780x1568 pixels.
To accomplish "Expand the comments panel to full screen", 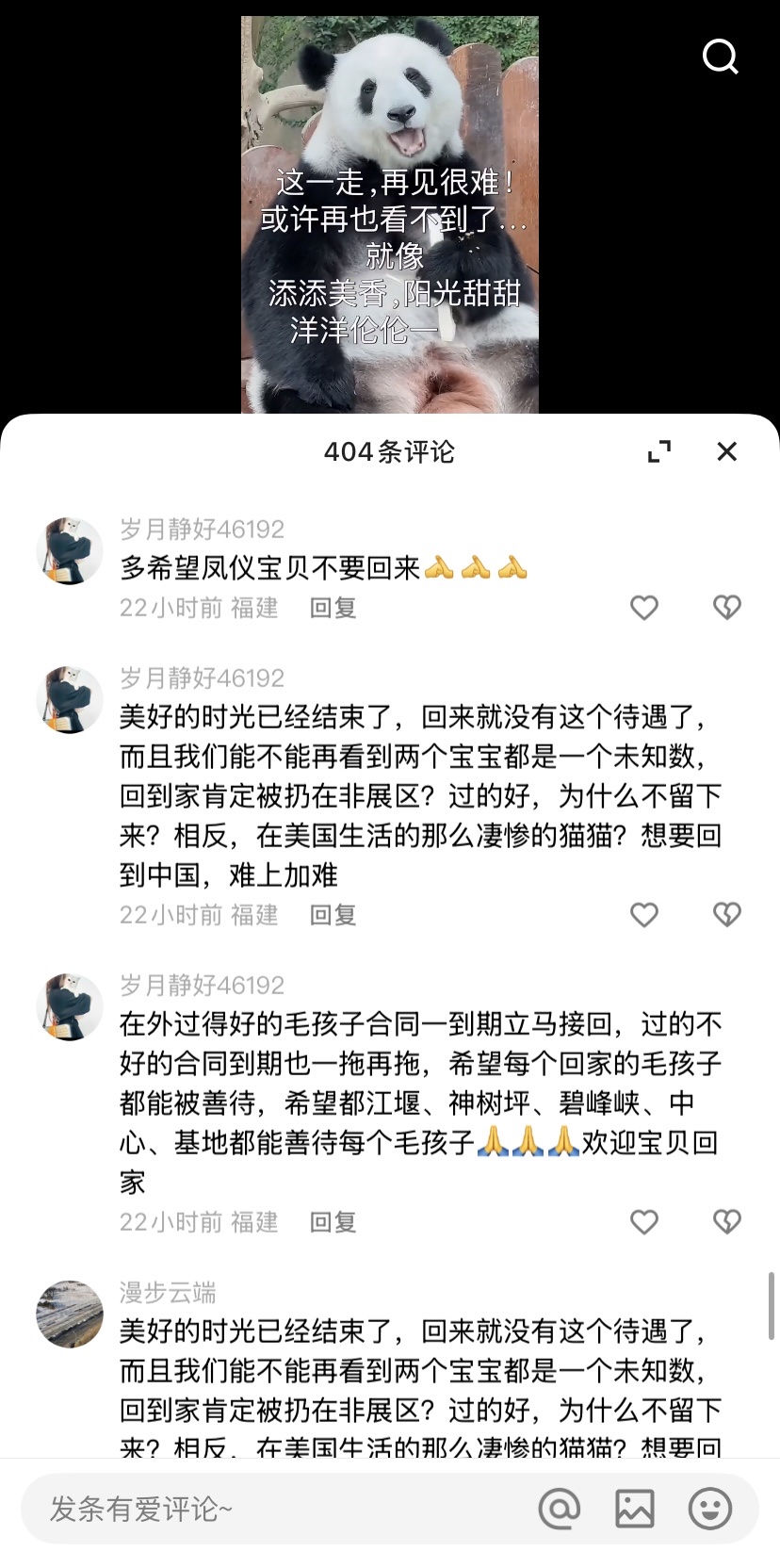I will click(x=659, y=451).
